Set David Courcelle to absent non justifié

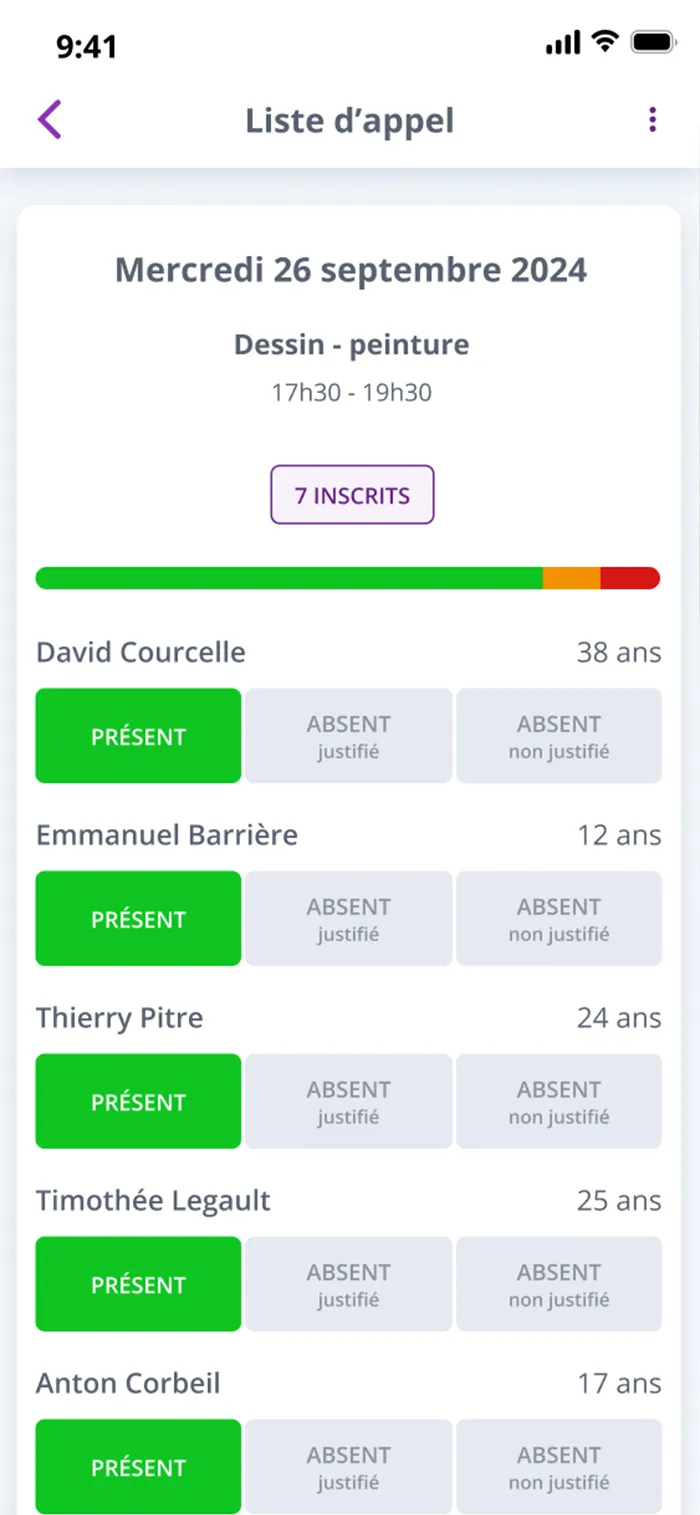(559, 736)
